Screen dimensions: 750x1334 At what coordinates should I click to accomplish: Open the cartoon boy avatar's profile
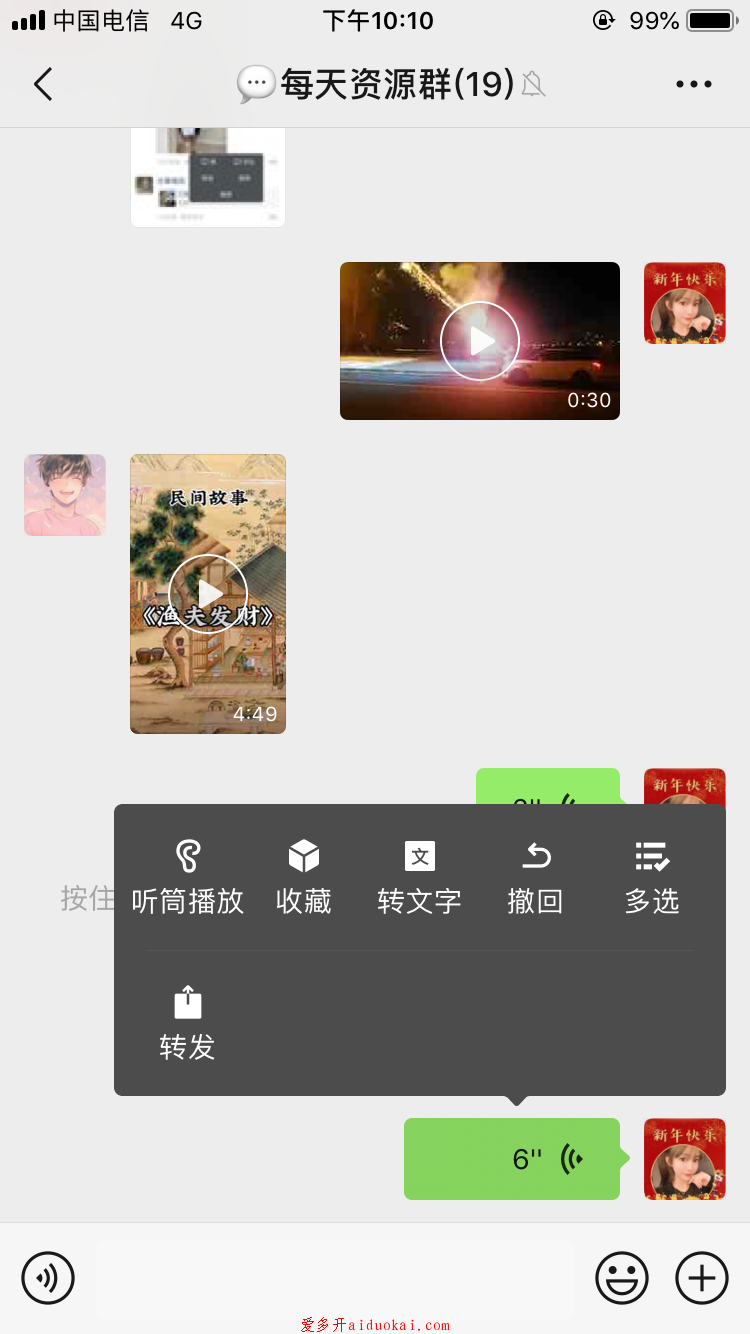tap(65, 495)
